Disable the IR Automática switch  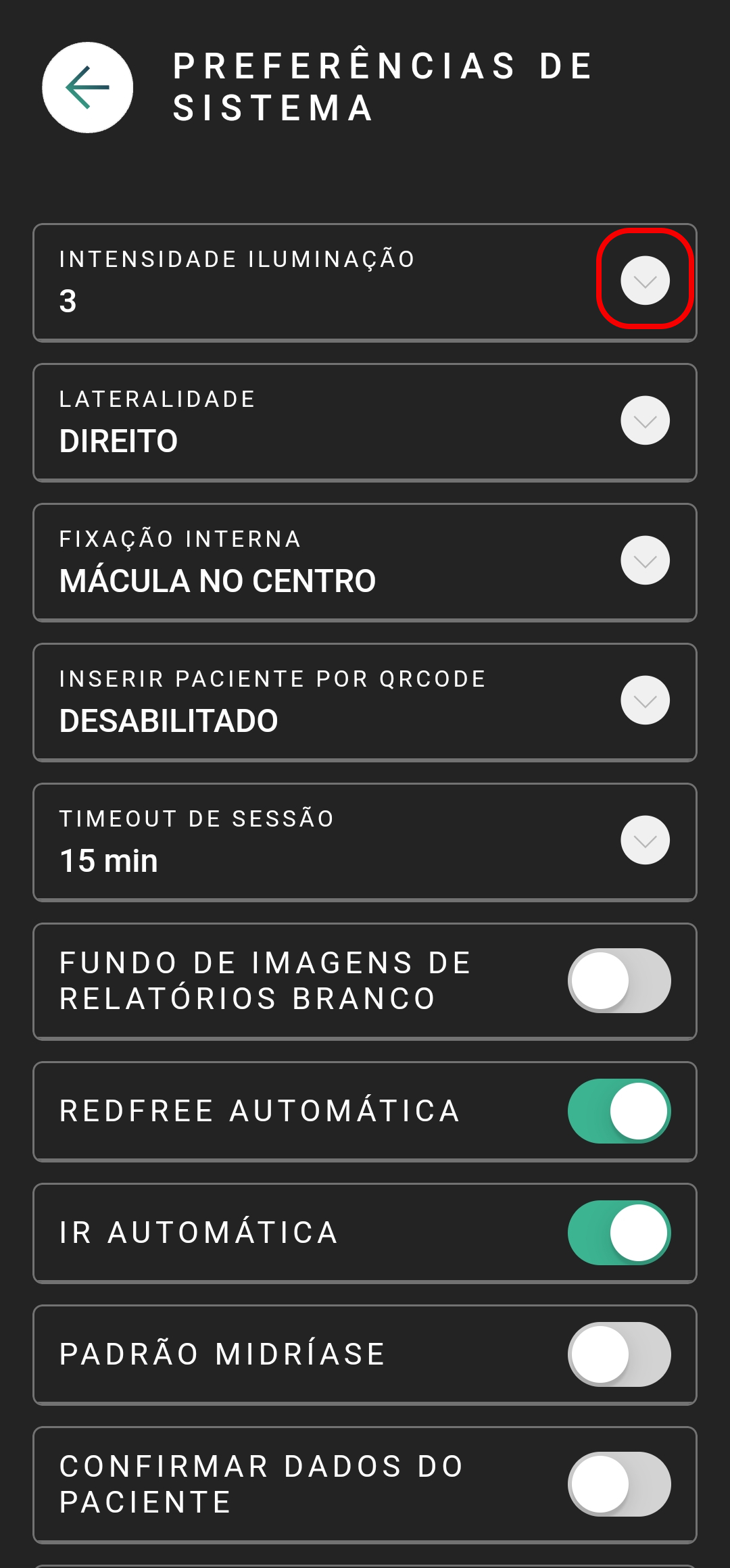[x=619, y=1233]
